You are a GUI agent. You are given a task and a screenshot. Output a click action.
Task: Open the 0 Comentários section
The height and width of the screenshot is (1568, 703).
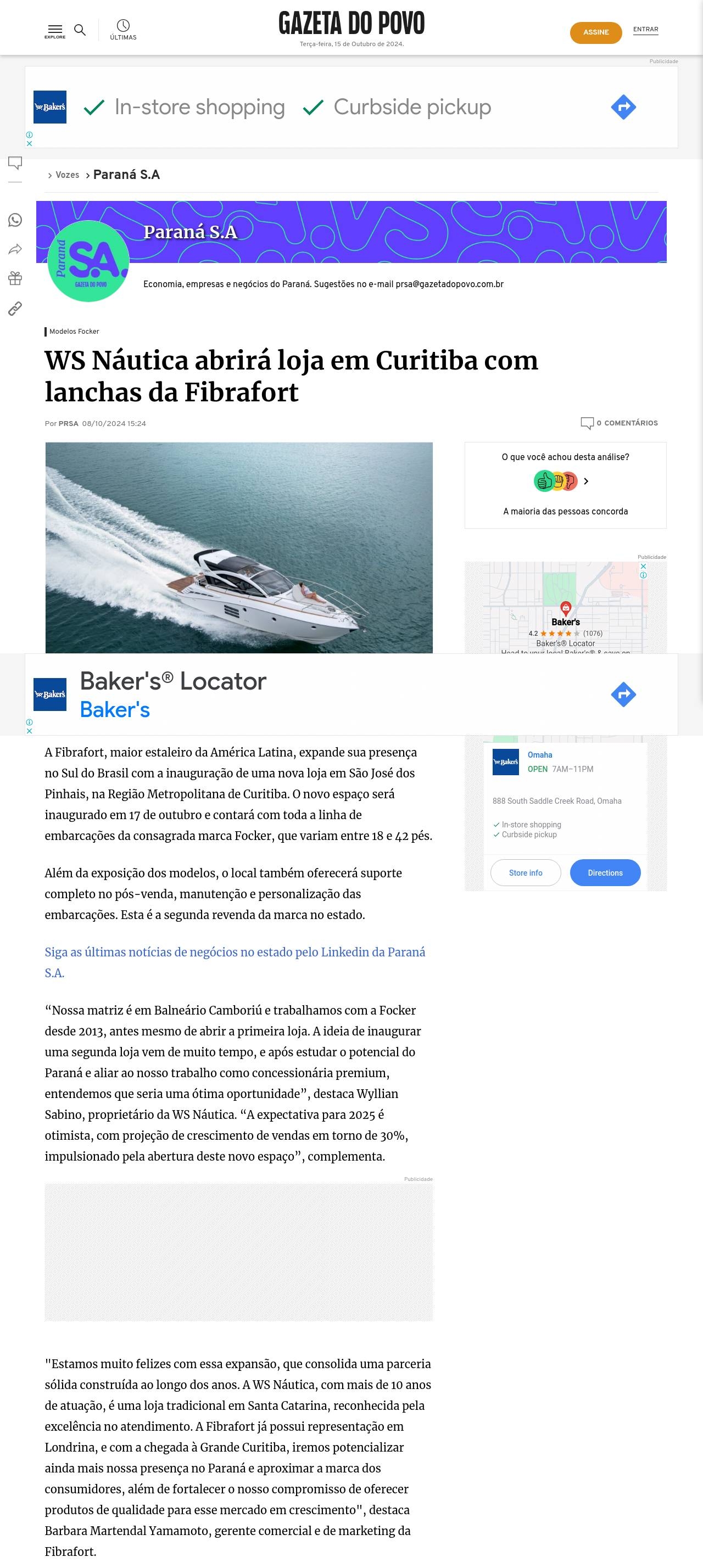coord(620,423)
